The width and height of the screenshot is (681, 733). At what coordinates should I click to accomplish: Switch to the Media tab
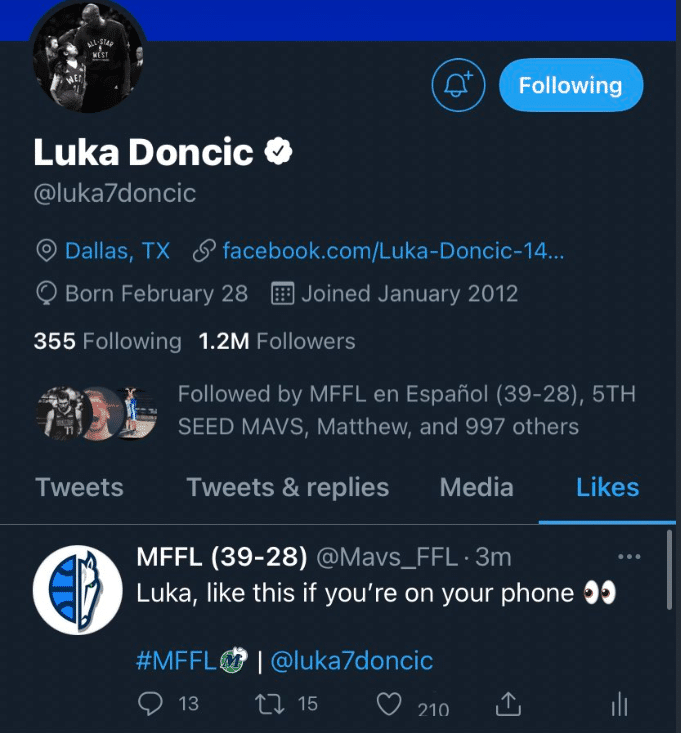click(x=476, y=487)
